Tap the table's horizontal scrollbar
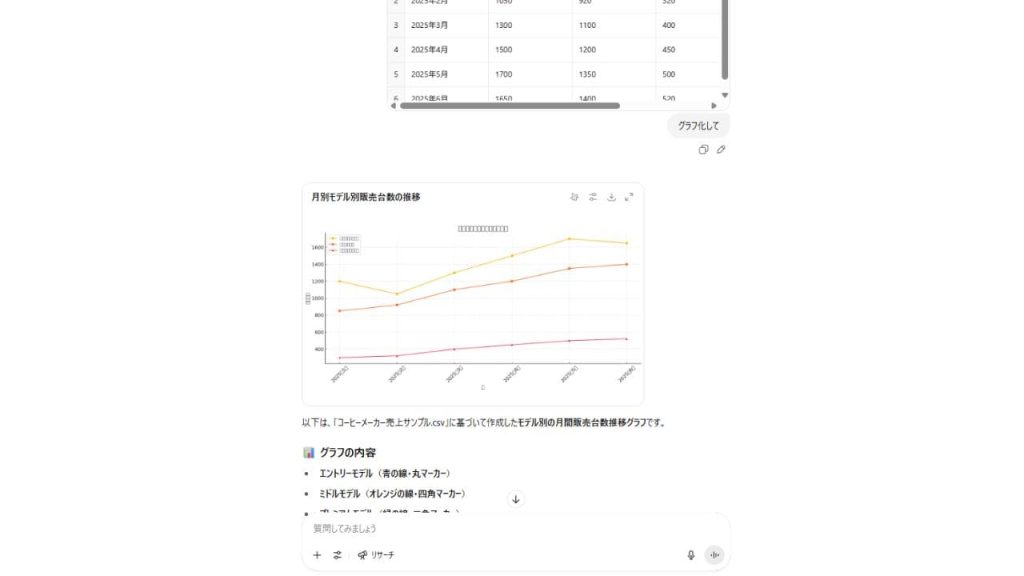The image size is (1024, 576). click(510, 105)
